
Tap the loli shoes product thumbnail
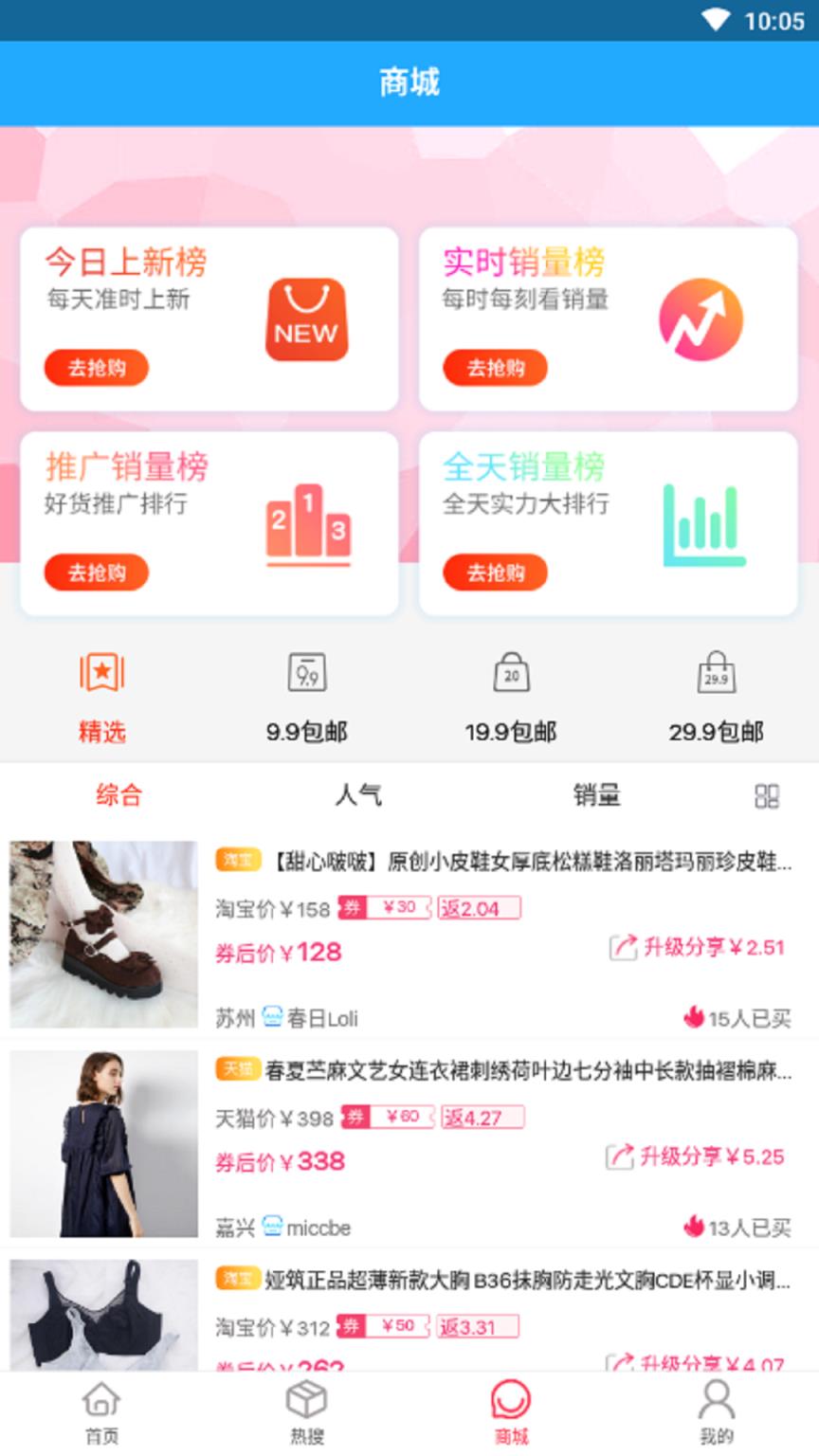click(x=103, y=934)
